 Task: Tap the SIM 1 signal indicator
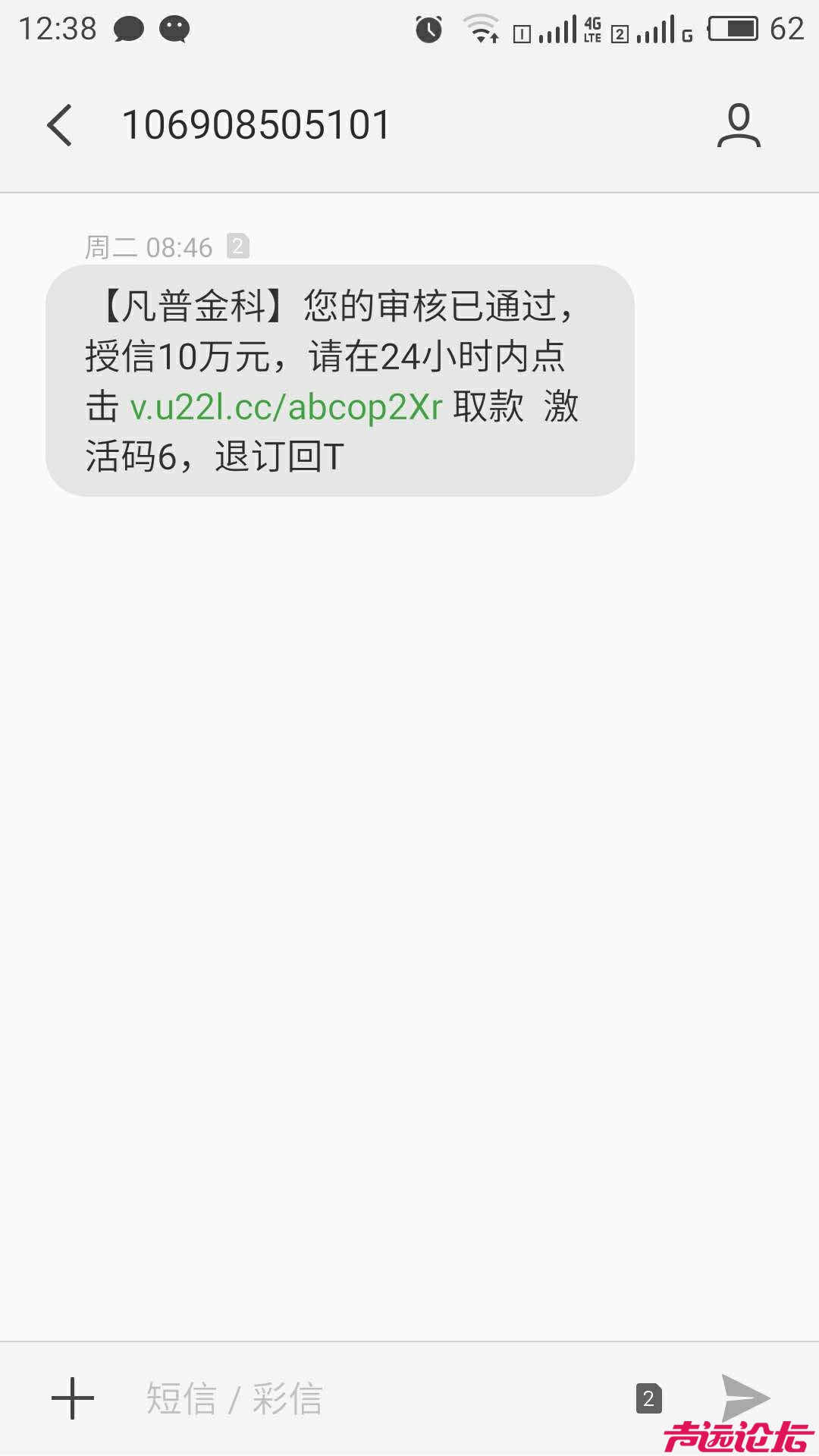[557, 29]
